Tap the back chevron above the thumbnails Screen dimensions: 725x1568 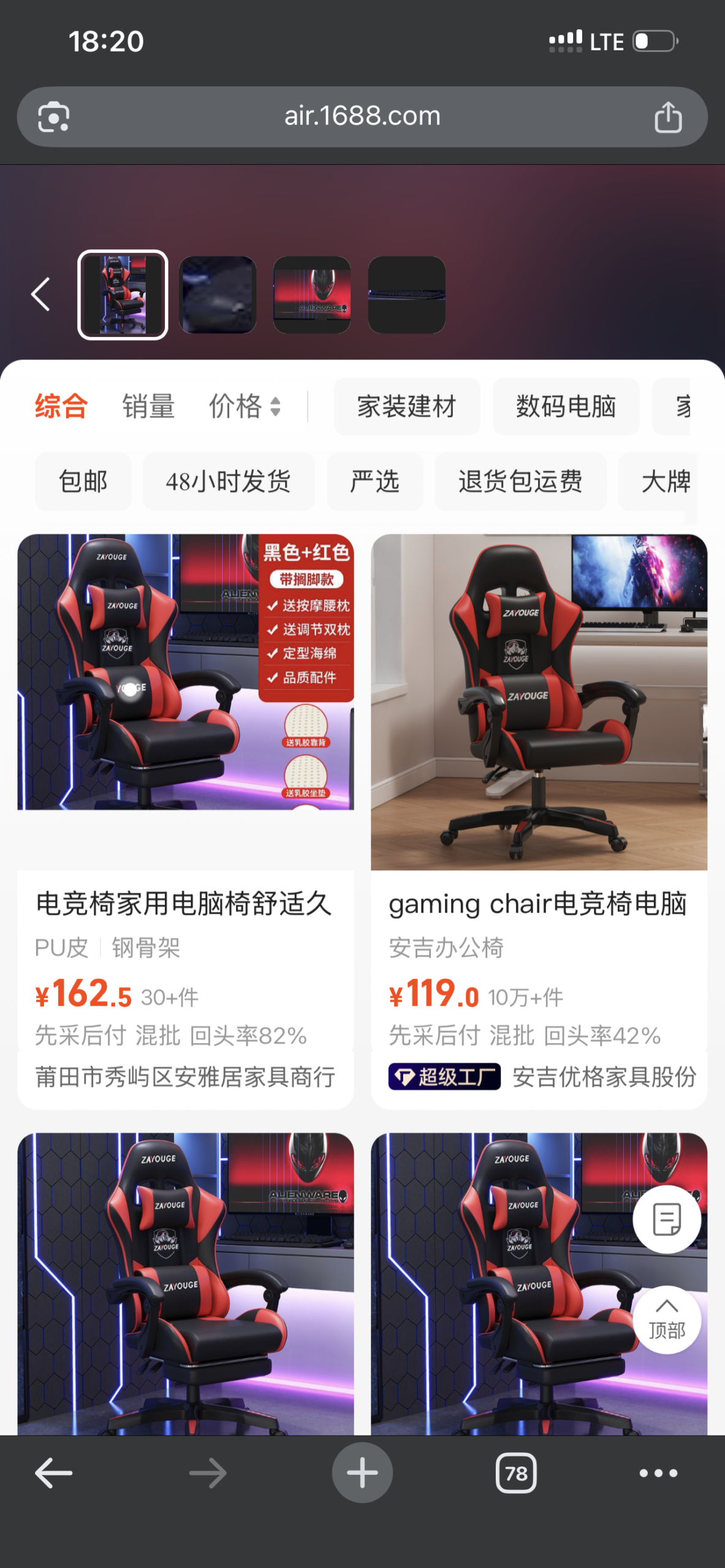[x=40, y=293]
